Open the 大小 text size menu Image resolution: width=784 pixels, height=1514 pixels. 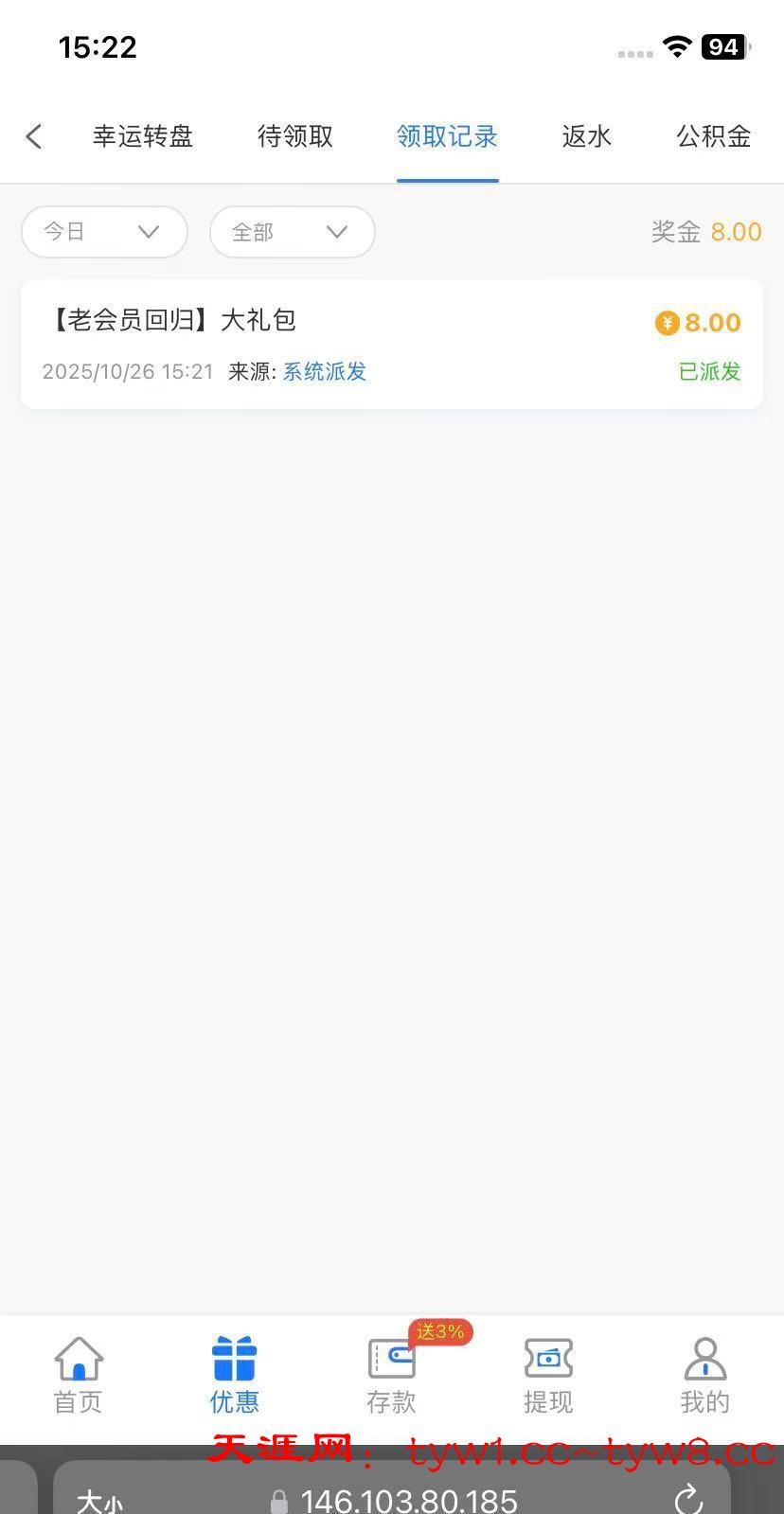pyautogui.click(x=99, y=1501)
